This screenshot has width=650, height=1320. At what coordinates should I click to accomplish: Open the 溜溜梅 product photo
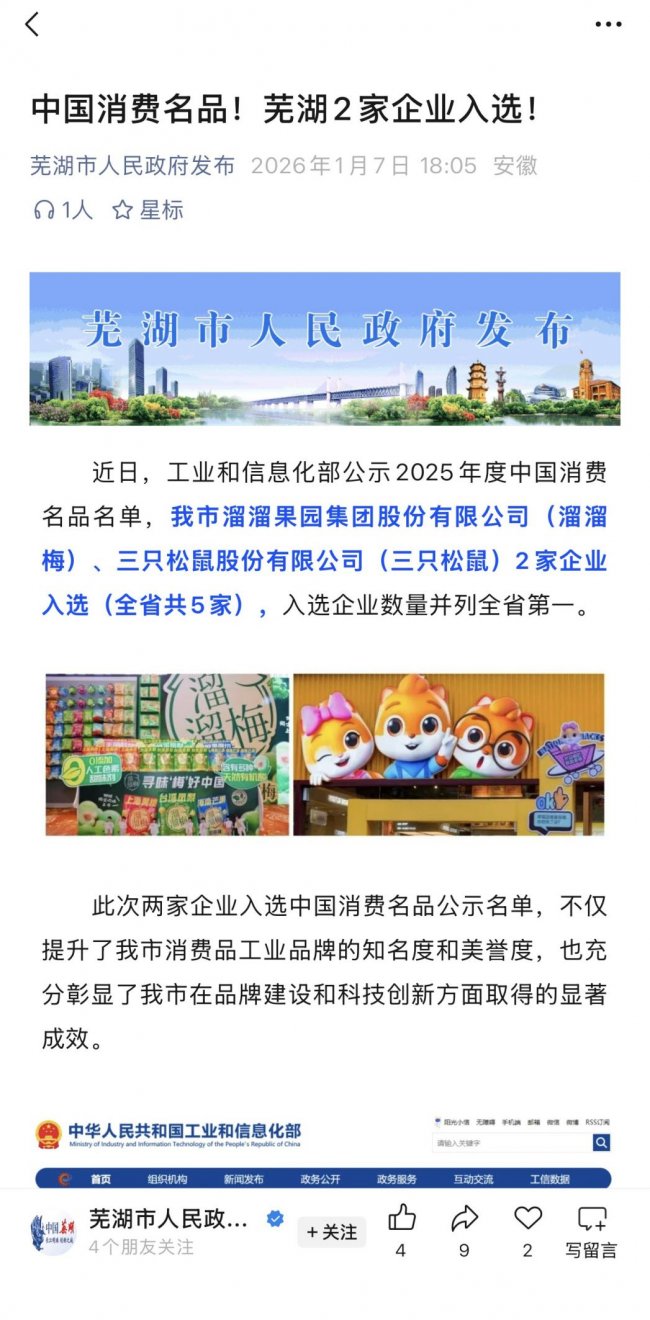pyautogui.click(x=167, y=755)
